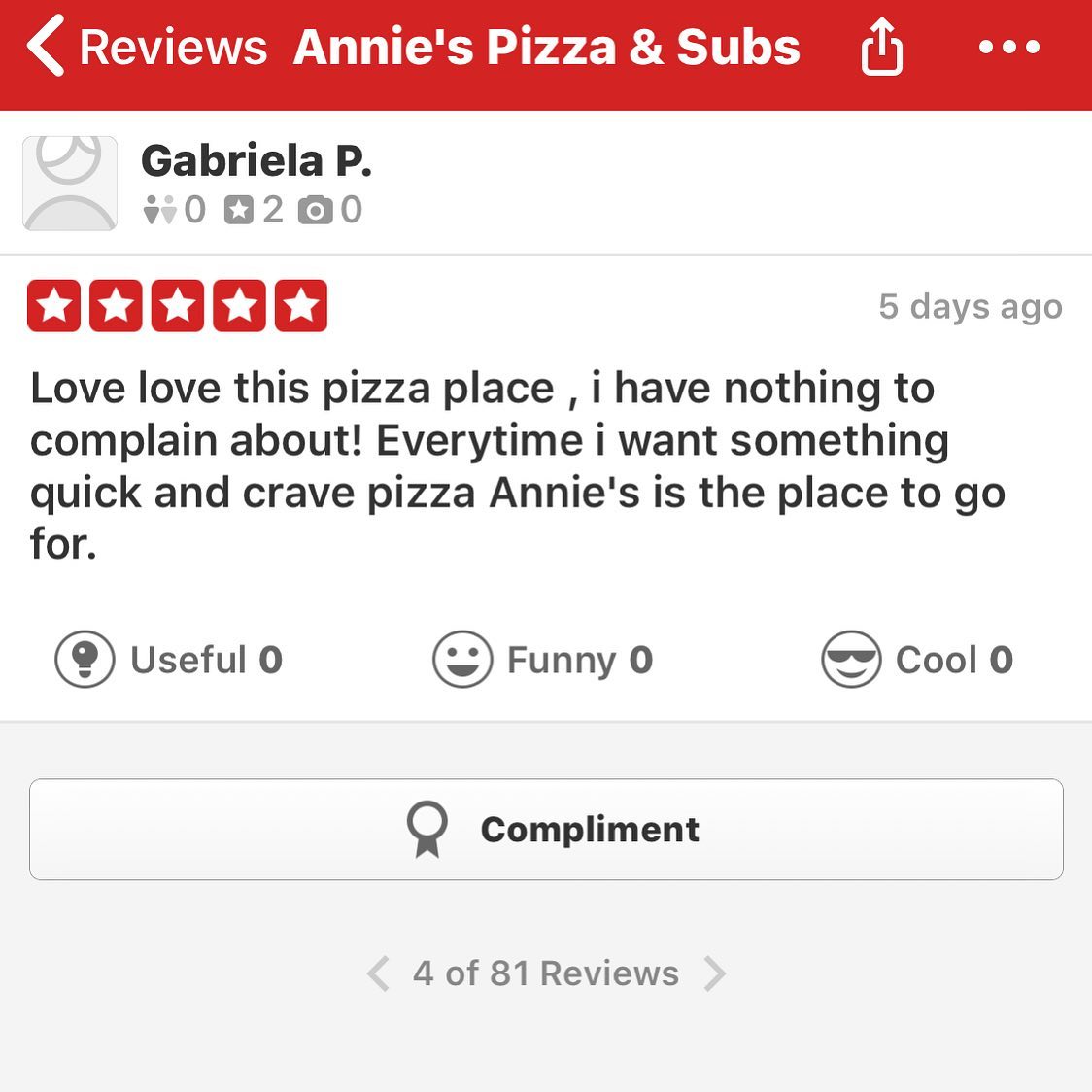Go to the previous review
Viewport: 1092px width, 1092px height.
(378, 973)
